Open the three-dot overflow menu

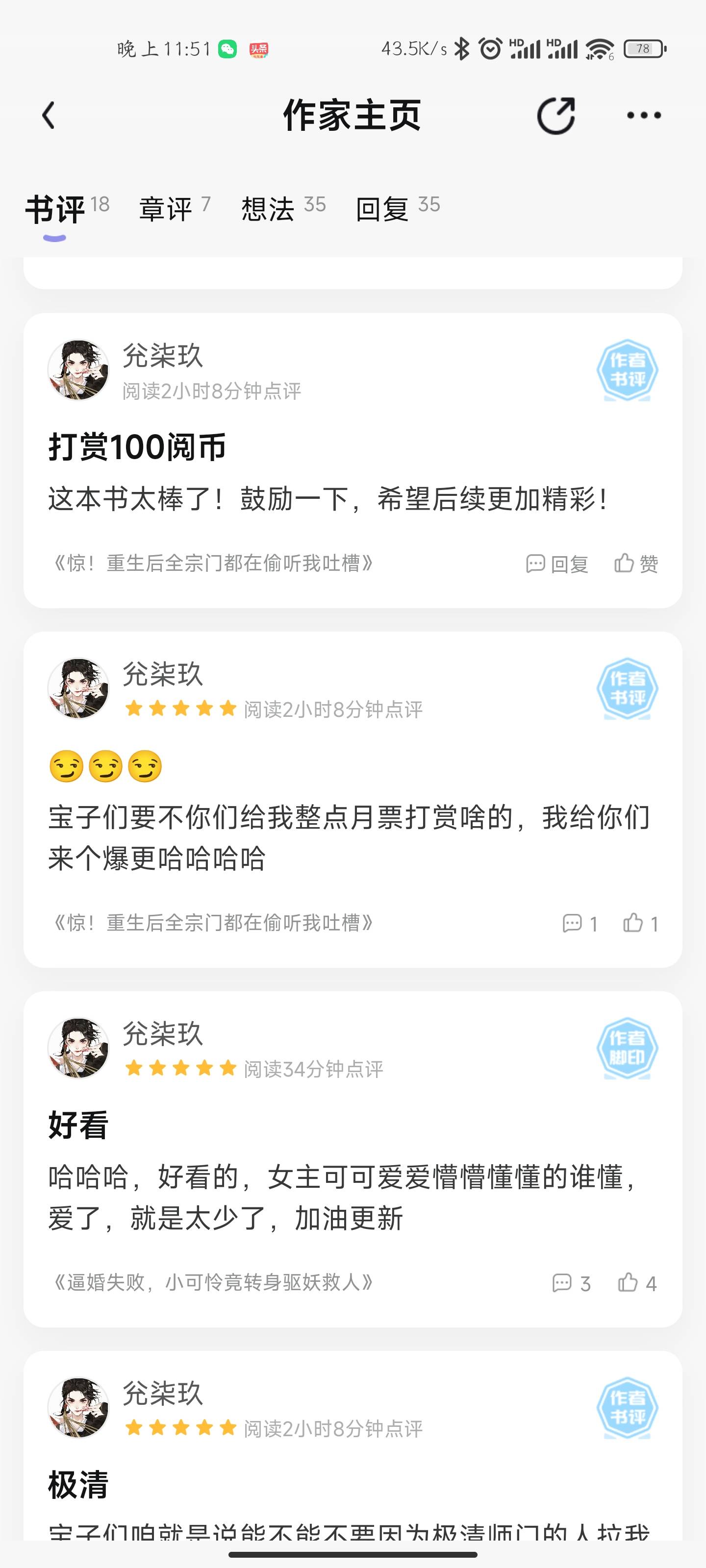pyautogui.click(x=643, y=115)
